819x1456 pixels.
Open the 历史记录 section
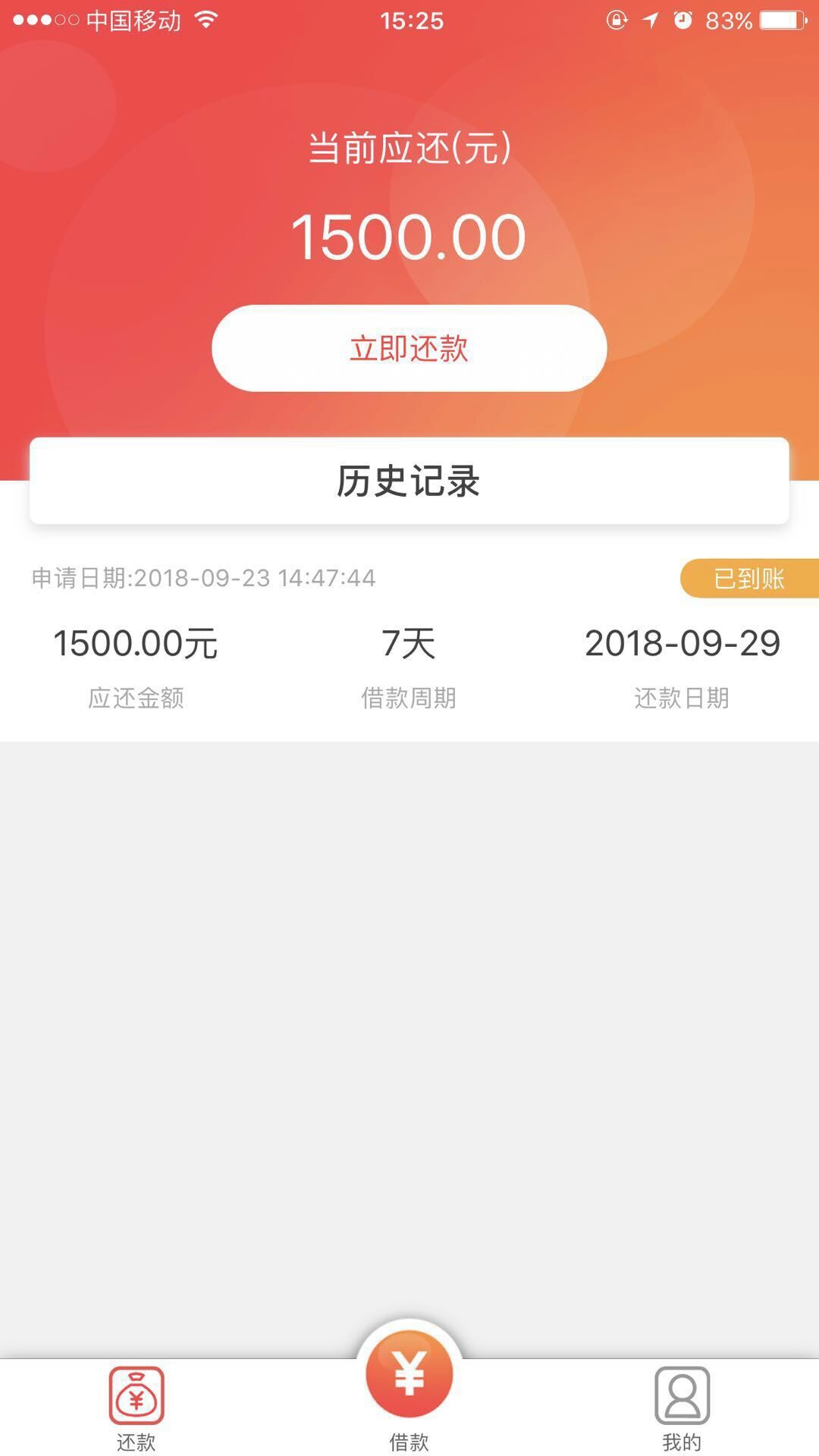(x=409, y=481)
